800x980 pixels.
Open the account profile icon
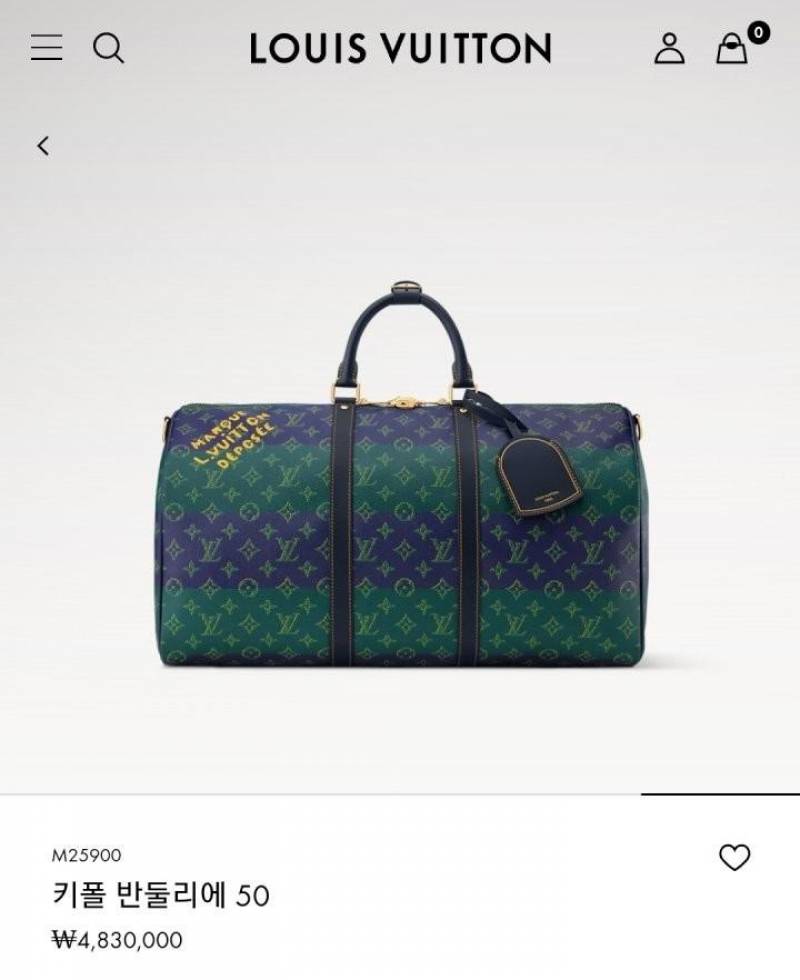pos(669,48)
